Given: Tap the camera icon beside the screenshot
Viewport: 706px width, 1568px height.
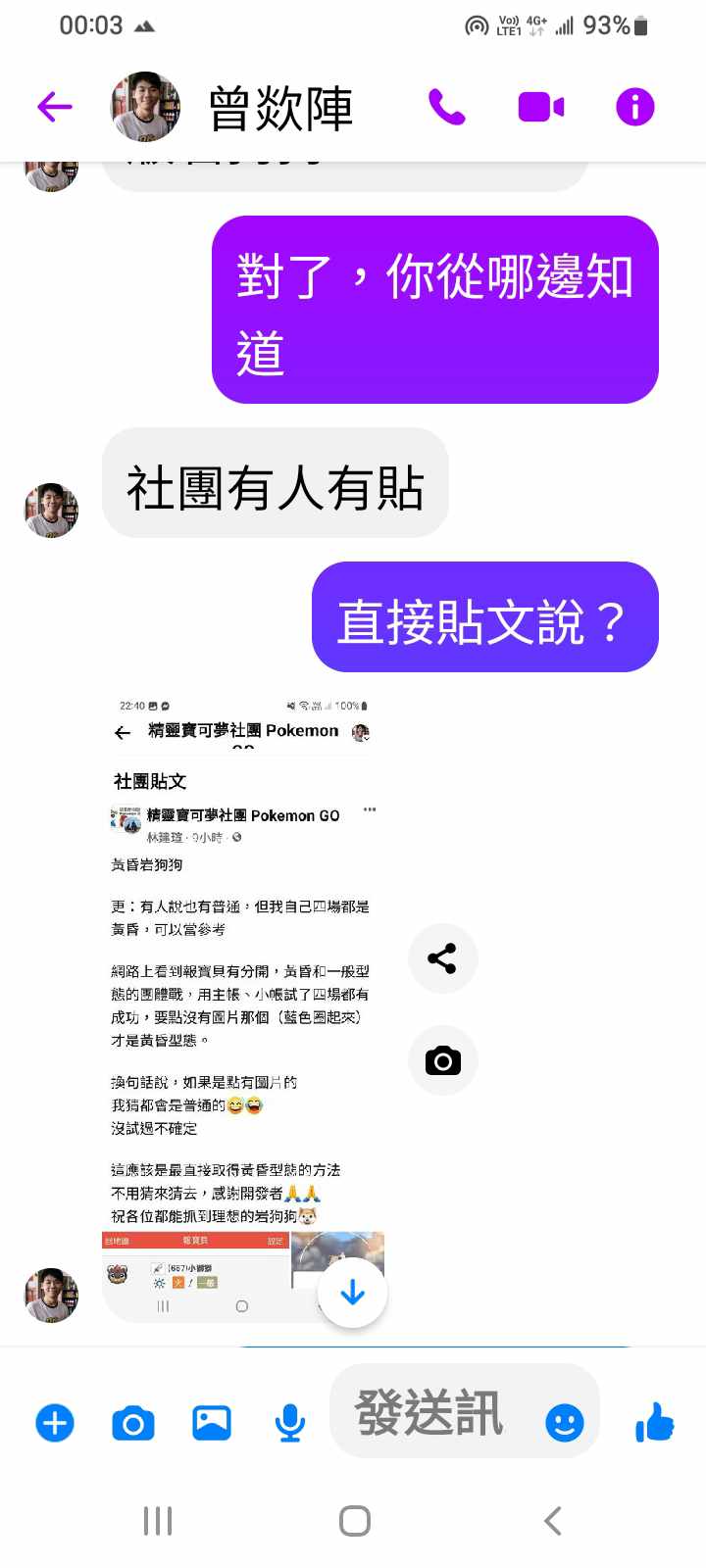Looking at the screenshot, I should 442,1060.
